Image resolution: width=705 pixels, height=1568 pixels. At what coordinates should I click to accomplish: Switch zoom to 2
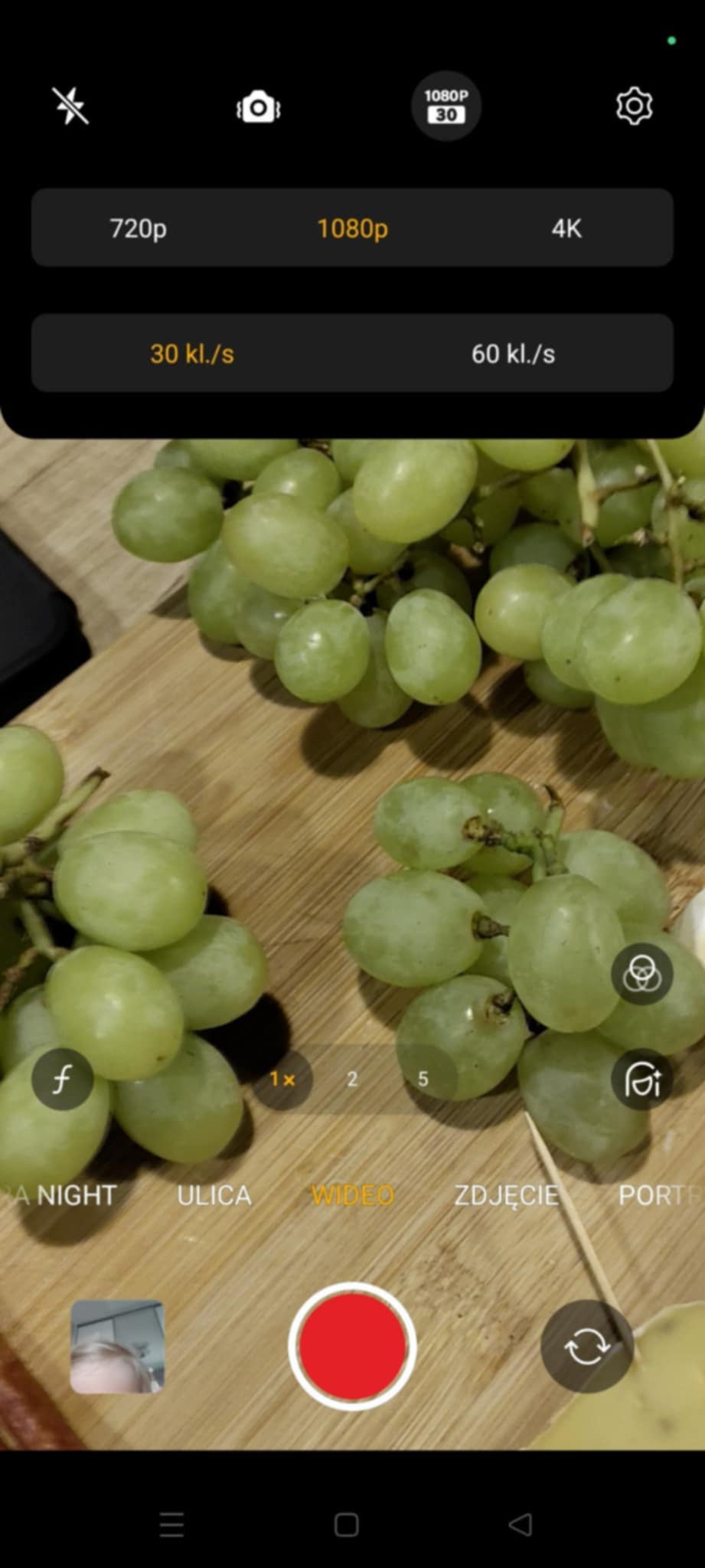[352, 1080]
